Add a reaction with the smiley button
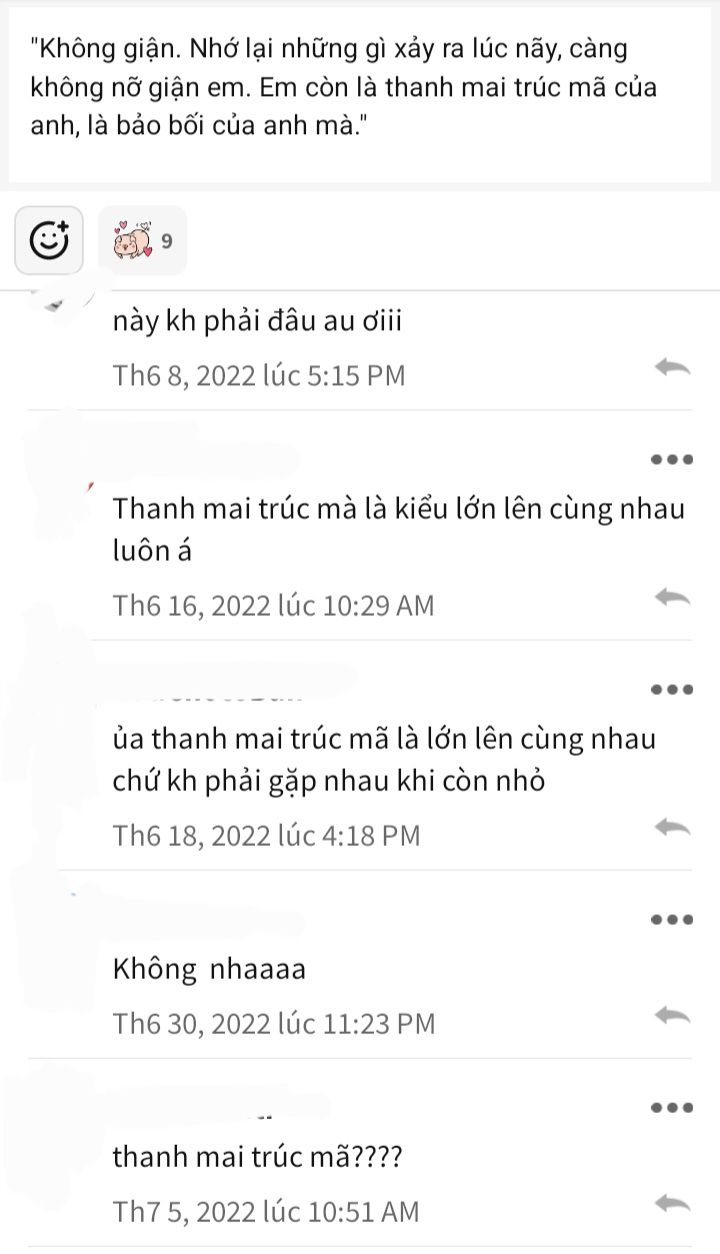 49,240
